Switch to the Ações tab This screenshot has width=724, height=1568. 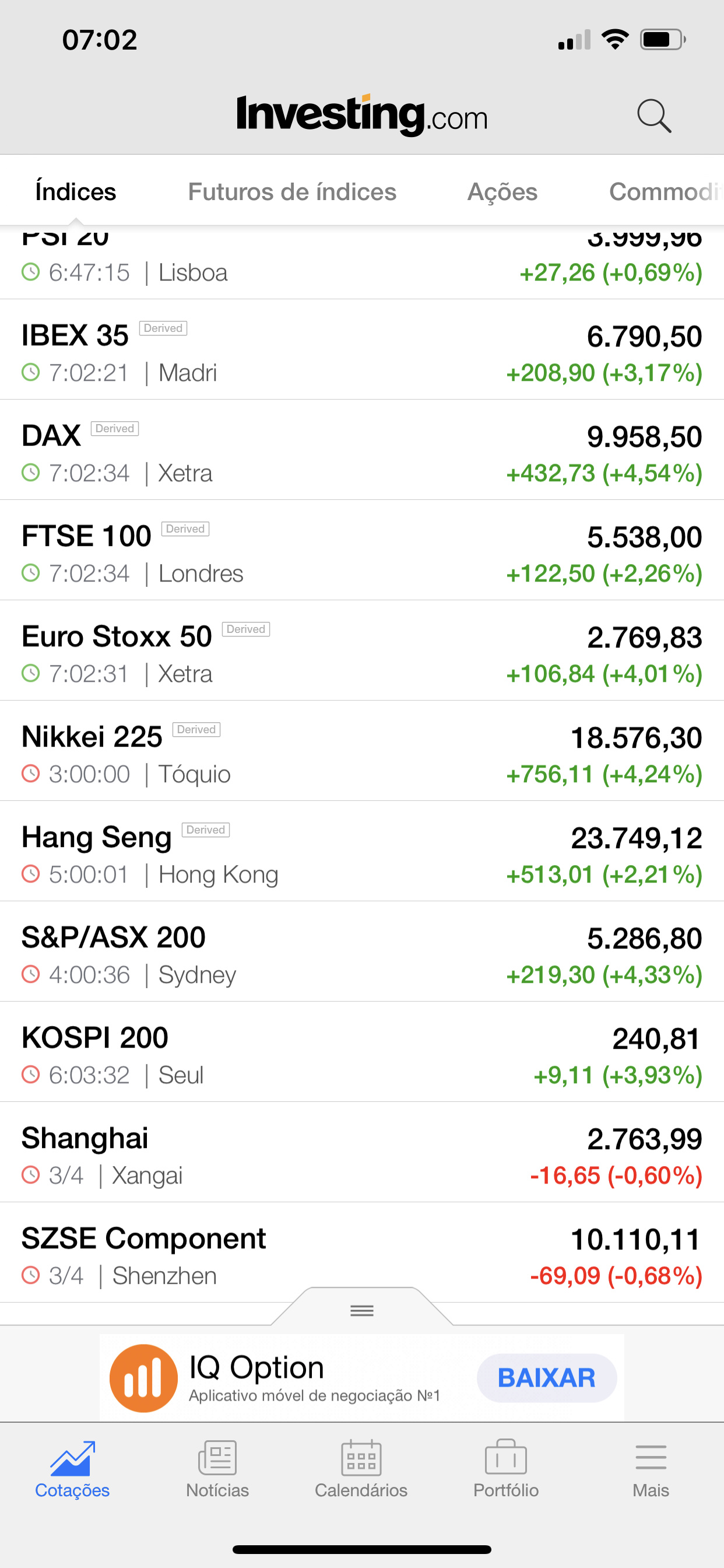pos(502,192)
